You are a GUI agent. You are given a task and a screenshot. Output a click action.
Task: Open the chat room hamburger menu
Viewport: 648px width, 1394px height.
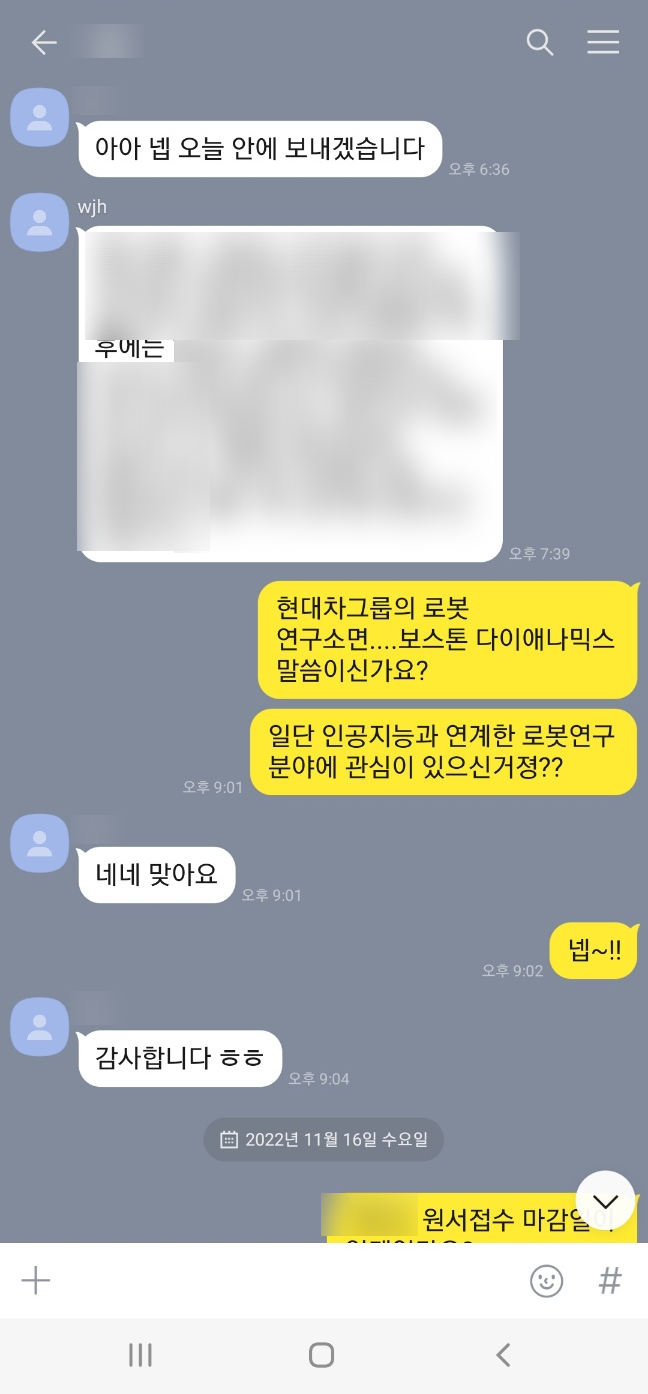[x=603, y=42]
